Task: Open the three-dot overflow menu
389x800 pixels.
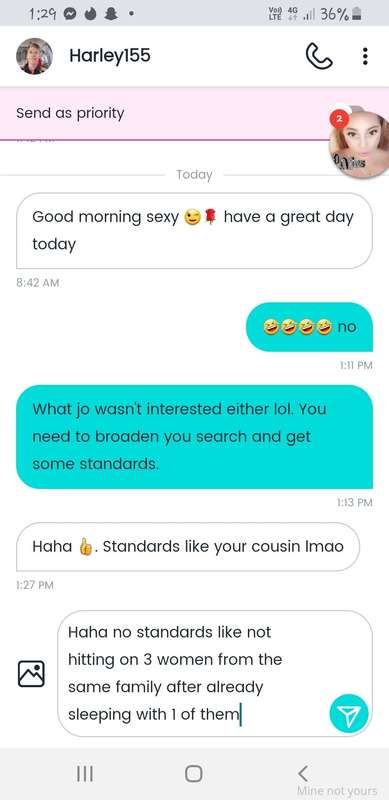Action: click(365, 56)
